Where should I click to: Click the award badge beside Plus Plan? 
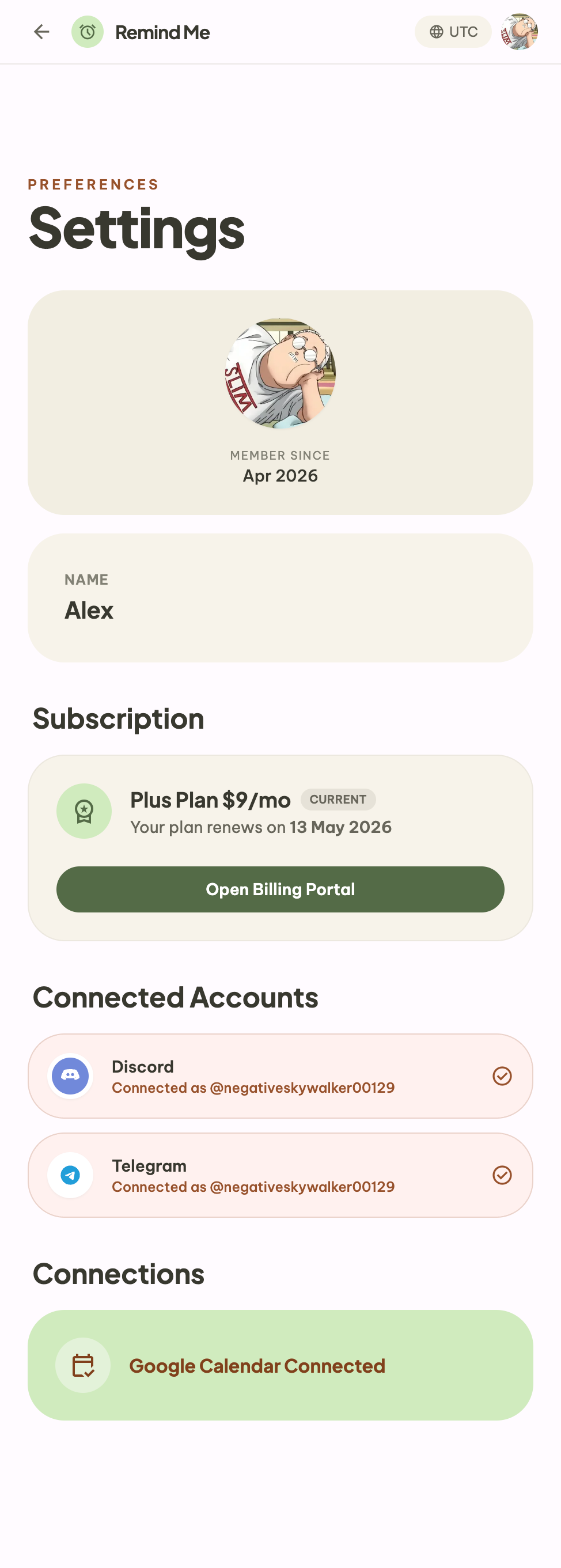click(x=84, y=810)
